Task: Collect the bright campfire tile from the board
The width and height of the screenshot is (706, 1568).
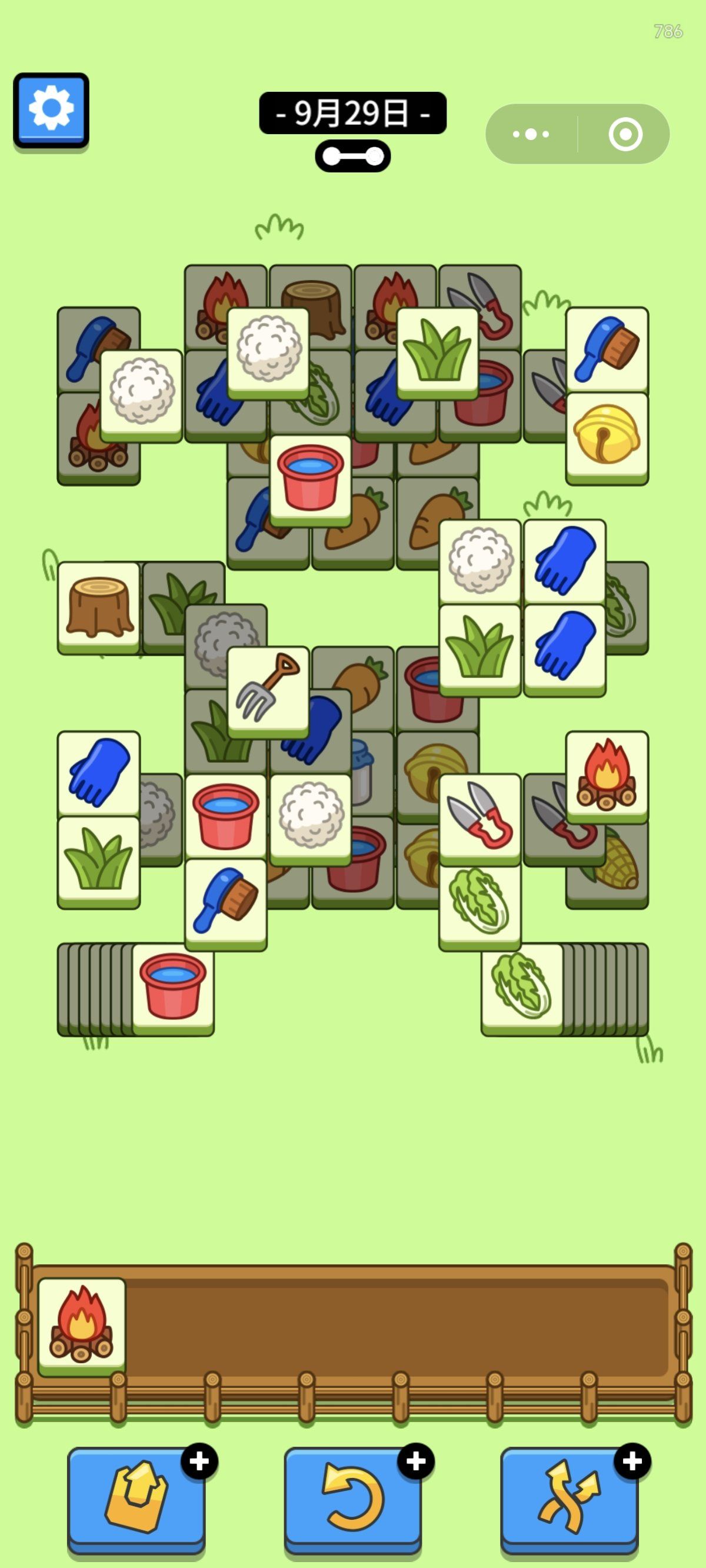Action: (x=607, y=774)
